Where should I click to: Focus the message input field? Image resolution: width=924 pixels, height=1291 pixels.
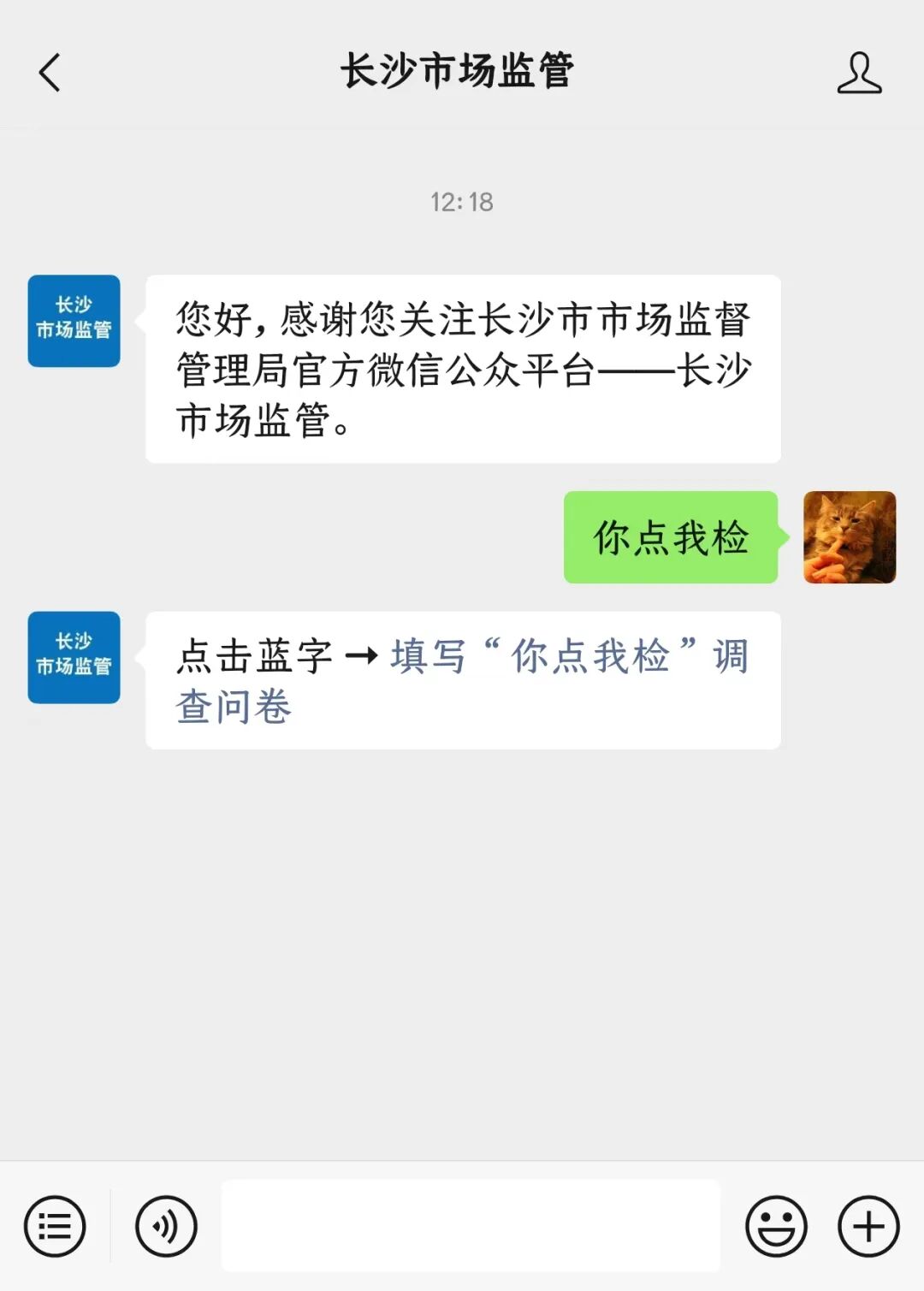[471, 1226]
